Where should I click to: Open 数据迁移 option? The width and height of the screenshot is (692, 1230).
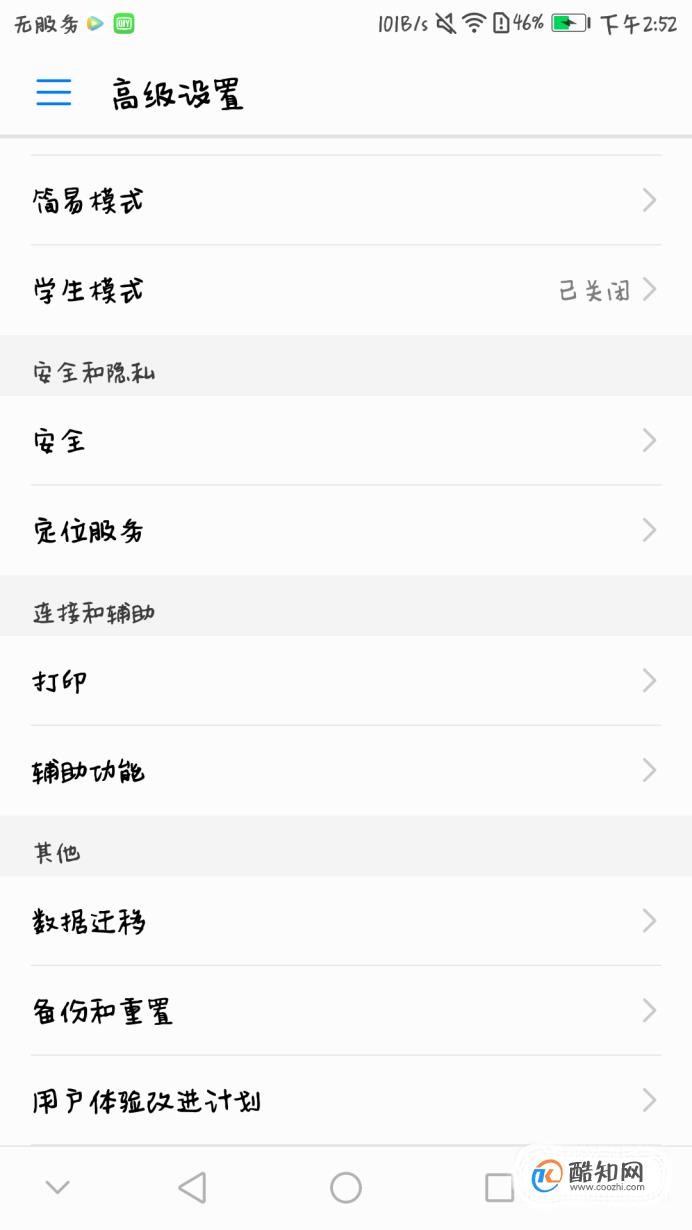(346, 920)
